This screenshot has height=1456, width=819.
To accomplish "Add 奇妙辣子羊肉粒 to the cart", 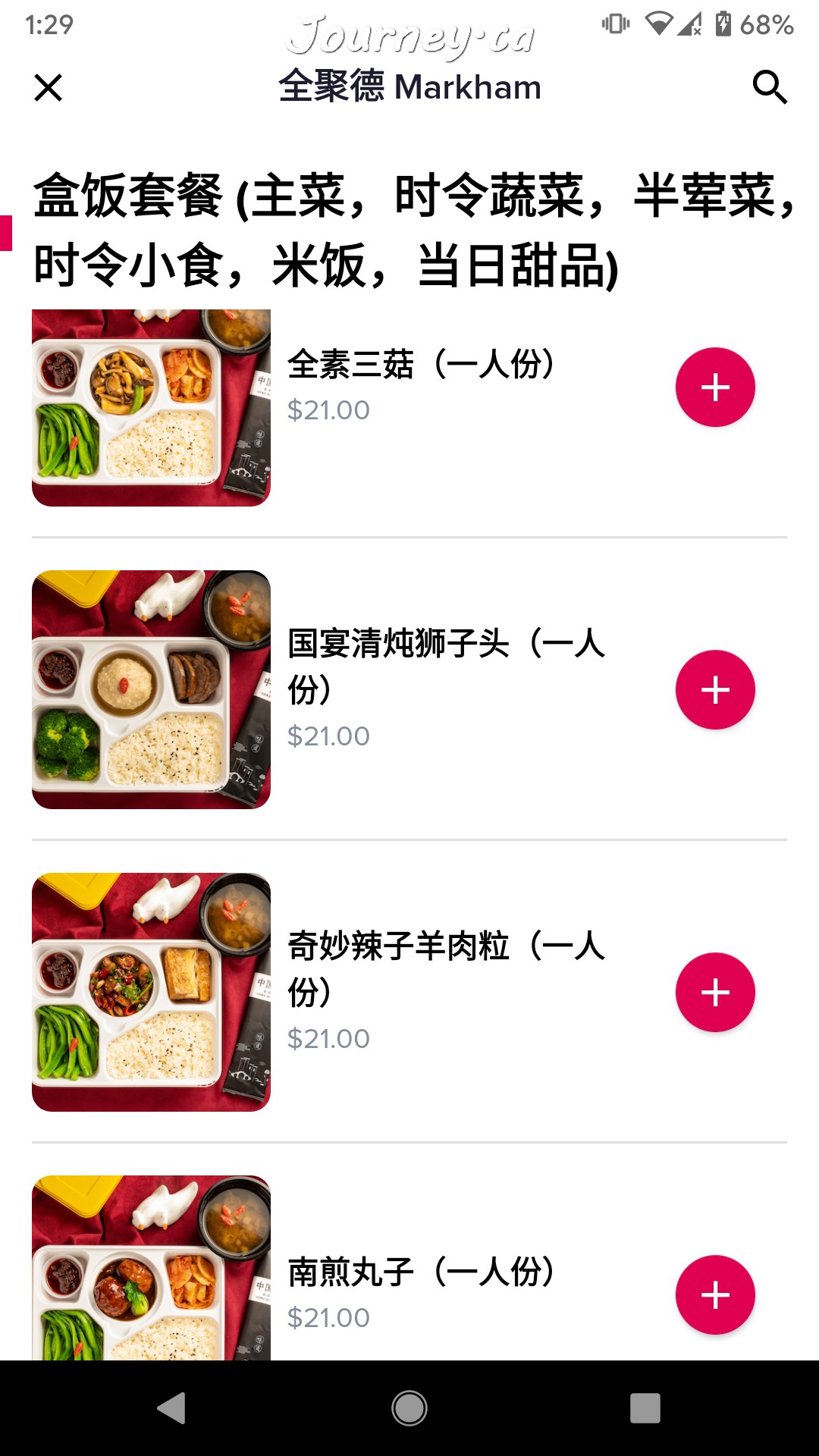I will (715, 993).
